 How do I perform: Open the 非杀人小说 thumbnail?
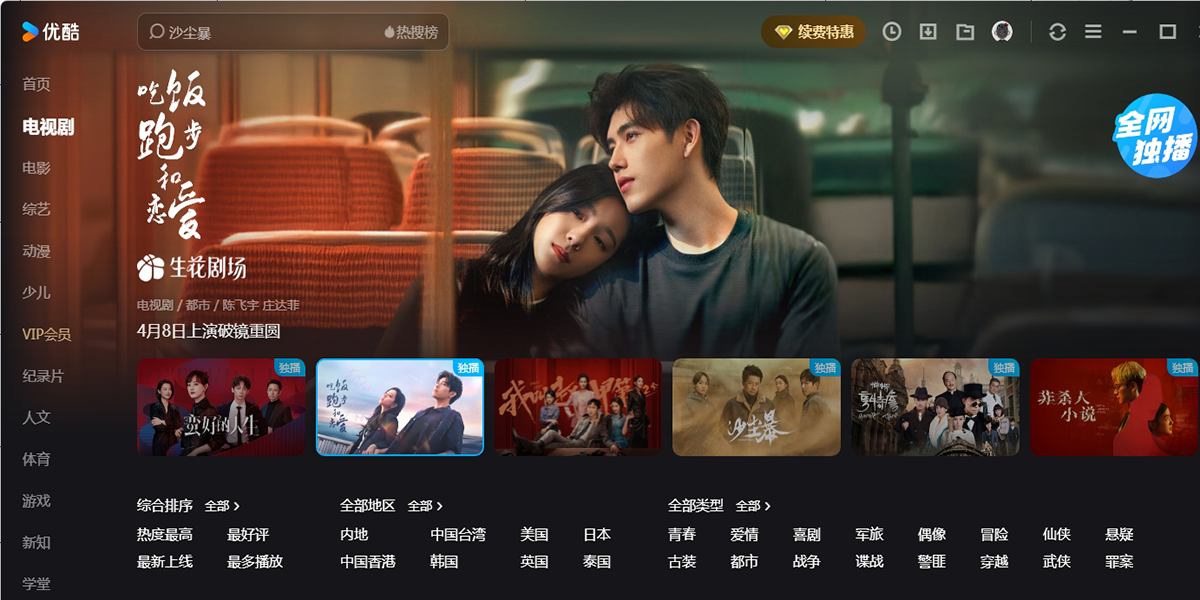[x=1113, y=407]
